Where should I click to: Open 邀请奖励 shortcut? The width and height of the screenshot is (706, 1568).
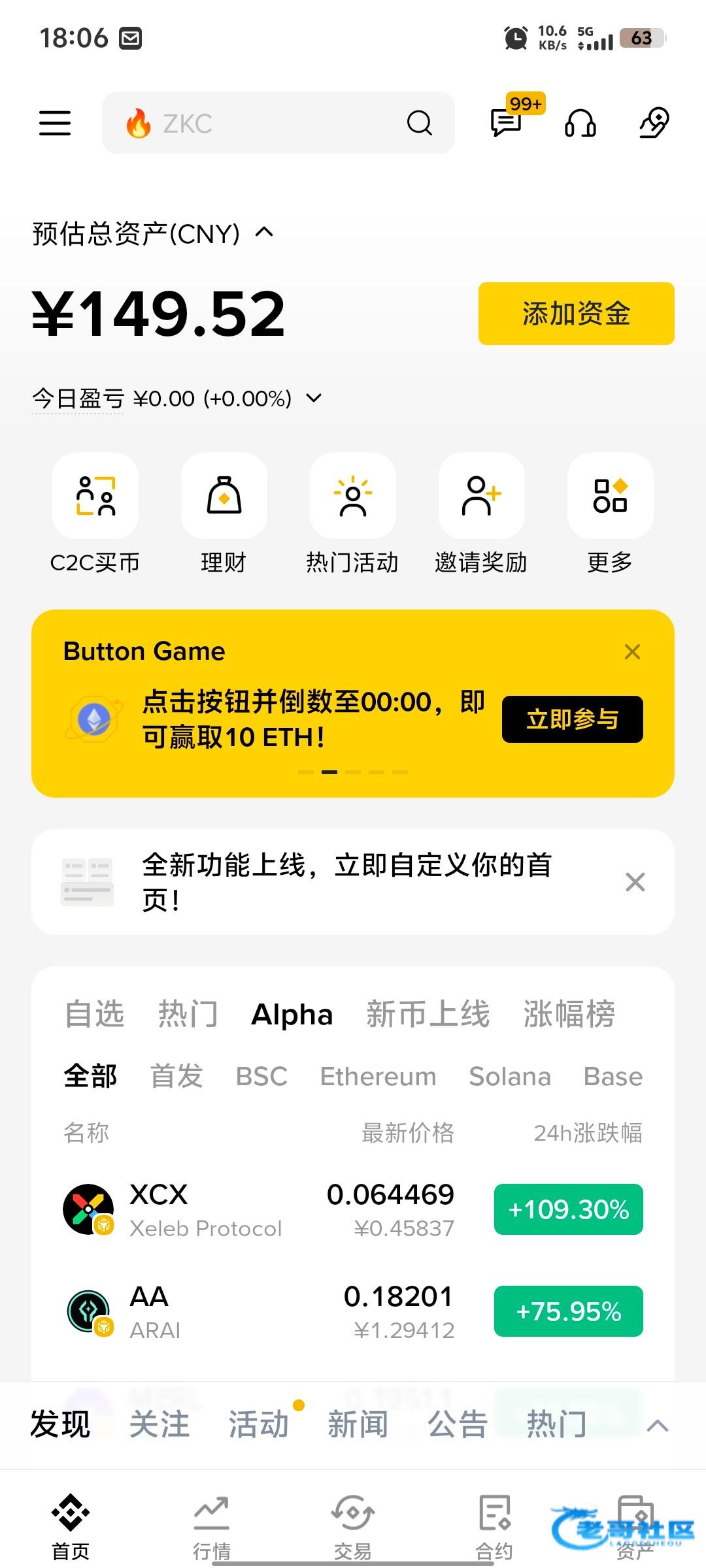[481, 514]
